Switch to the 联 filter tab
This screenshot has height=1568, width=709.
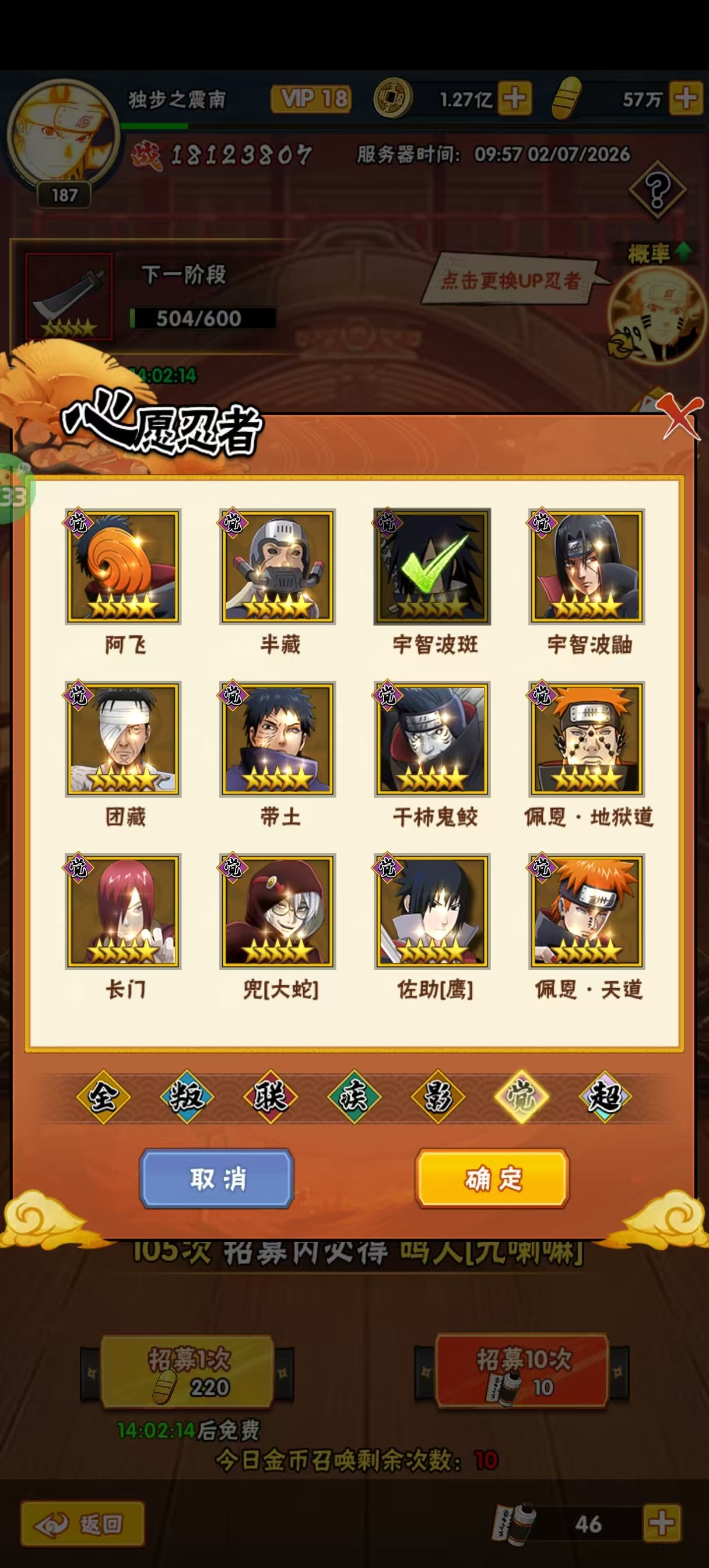pos(270,1097)
